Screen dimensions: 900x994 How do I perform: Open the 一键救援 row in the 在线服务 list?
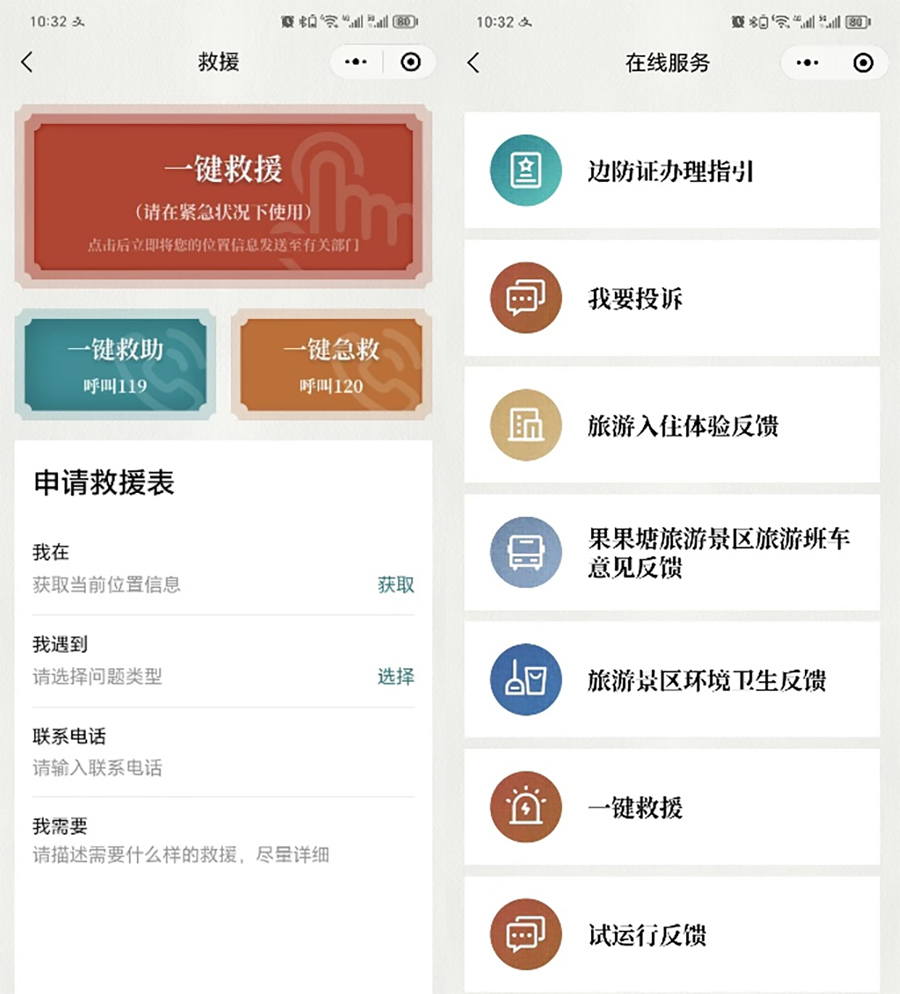(x=671, y=808)
